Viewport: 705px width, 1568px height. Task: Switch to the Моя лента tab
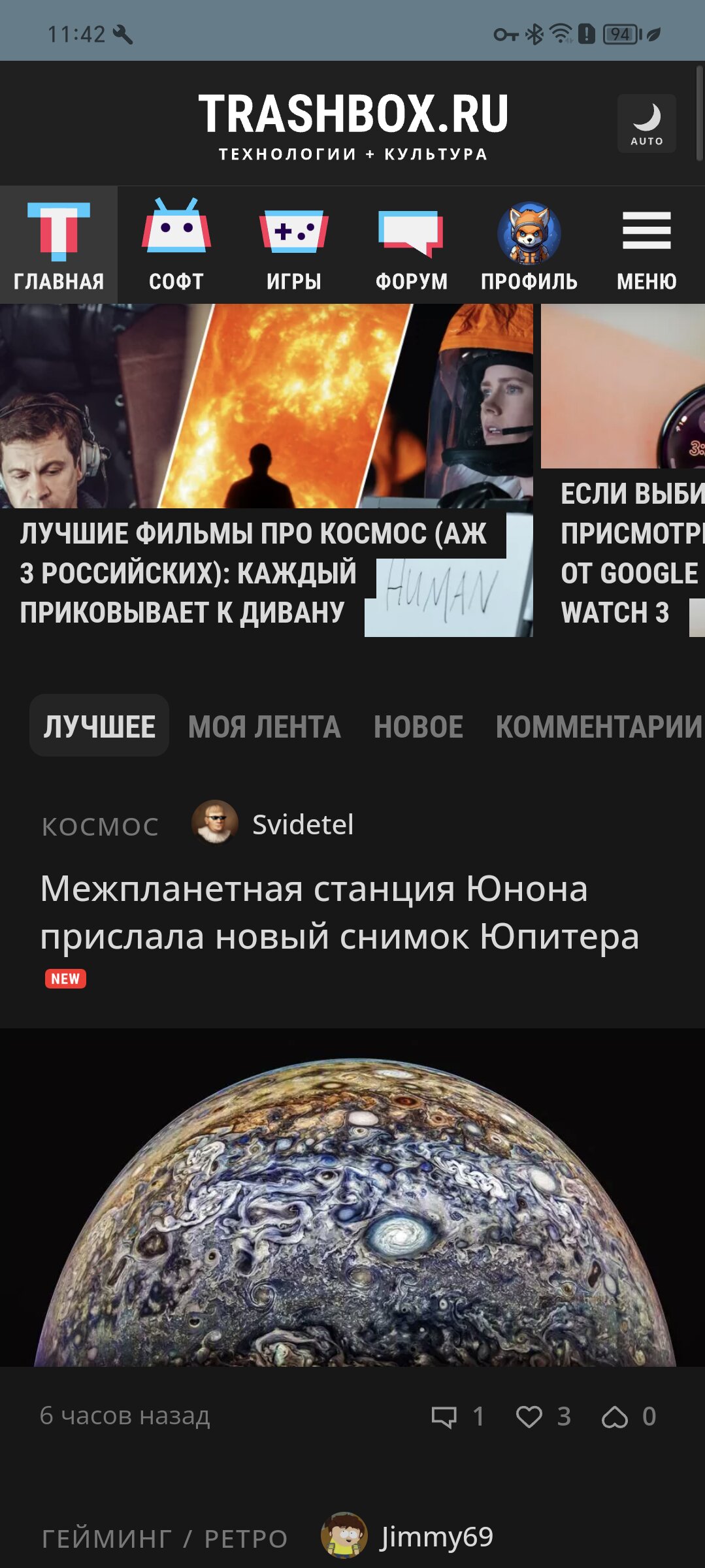point(264,727)
